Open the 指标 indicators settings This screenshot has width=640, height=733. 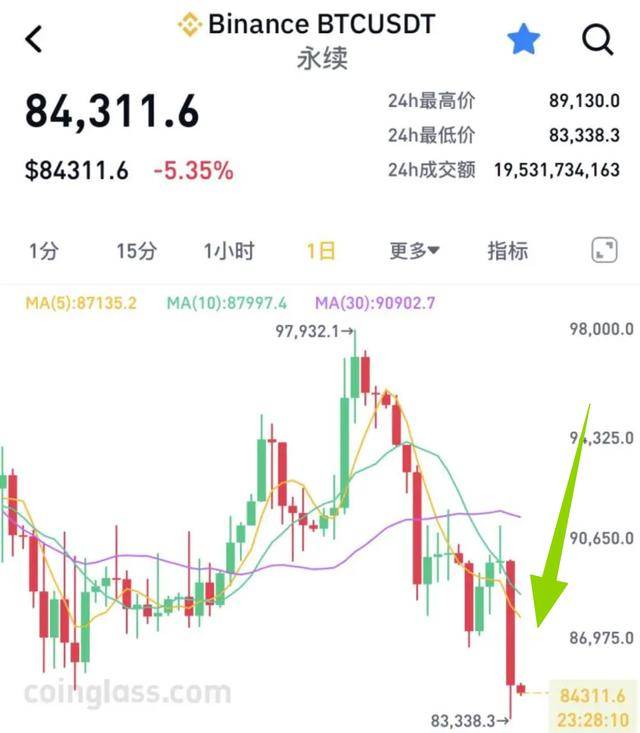tap(507, 251)
